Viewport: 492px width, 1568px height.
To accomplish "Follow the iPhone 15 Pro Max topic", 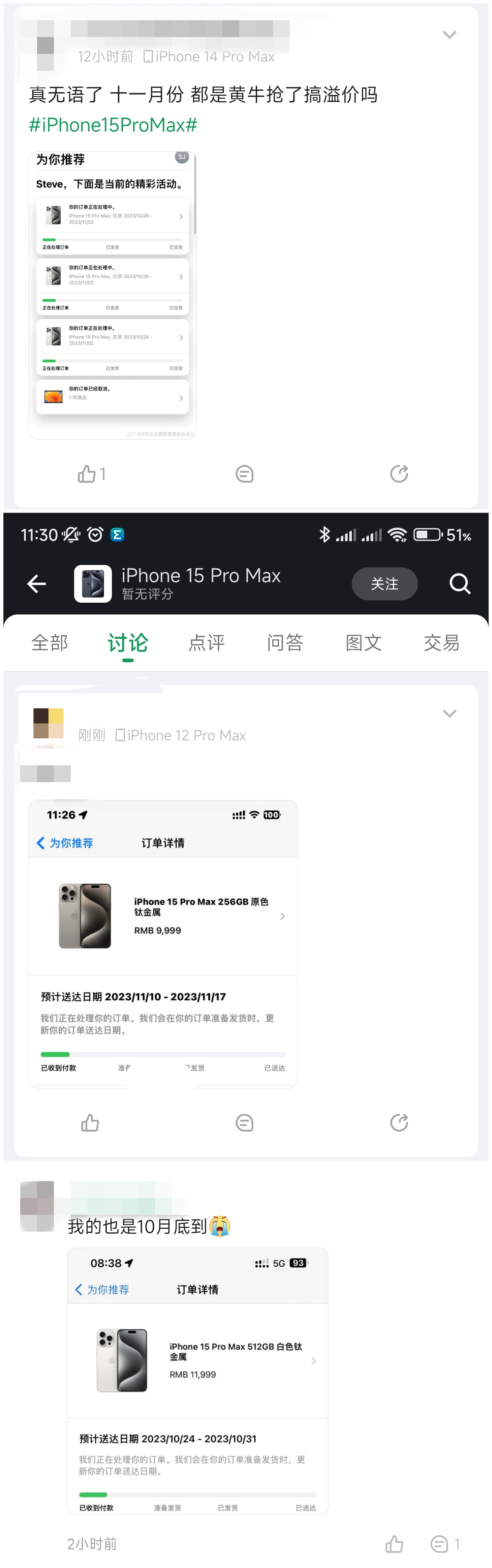I will 384,584.
